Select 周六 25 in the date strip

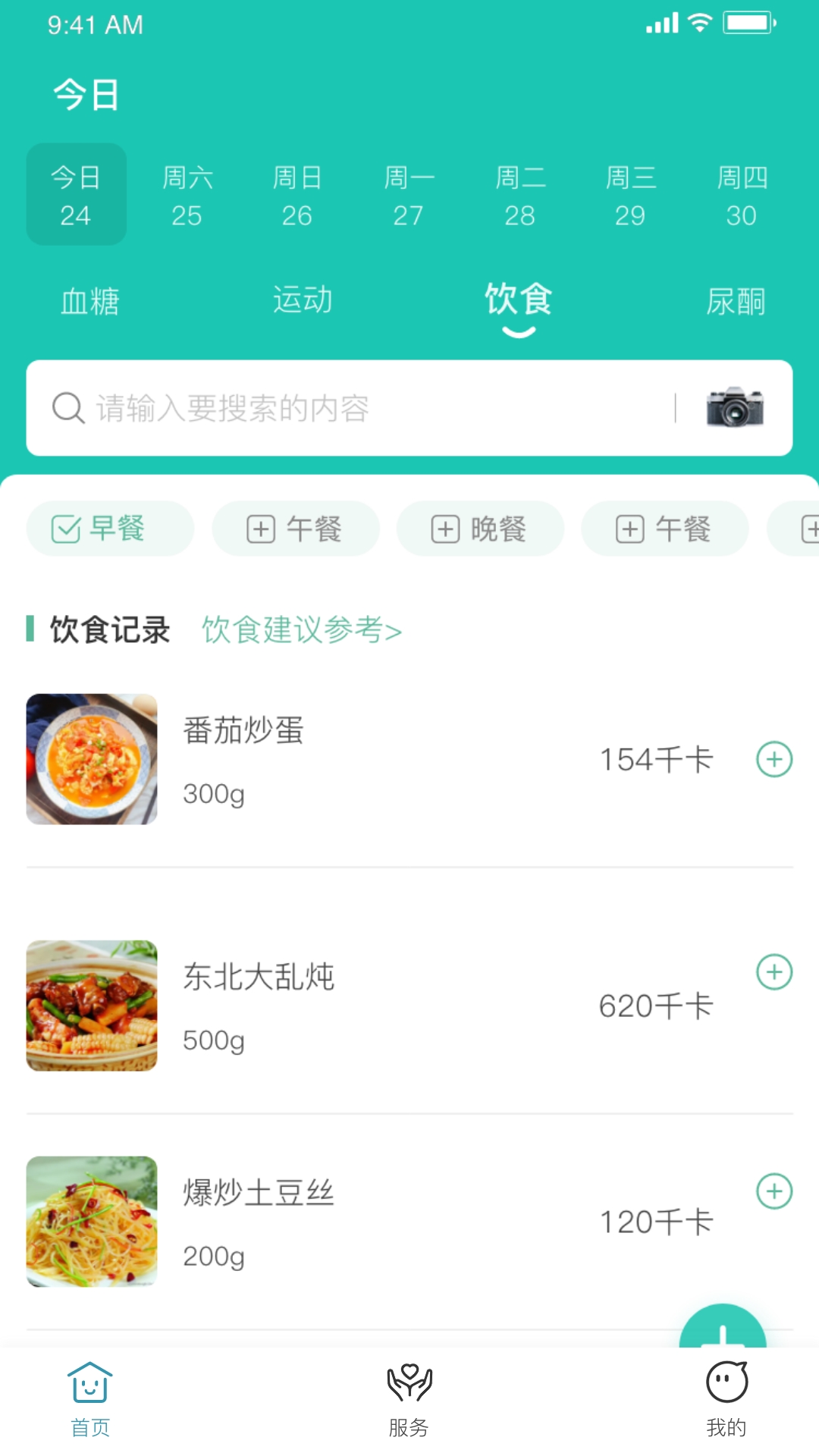tap(187, 195)
